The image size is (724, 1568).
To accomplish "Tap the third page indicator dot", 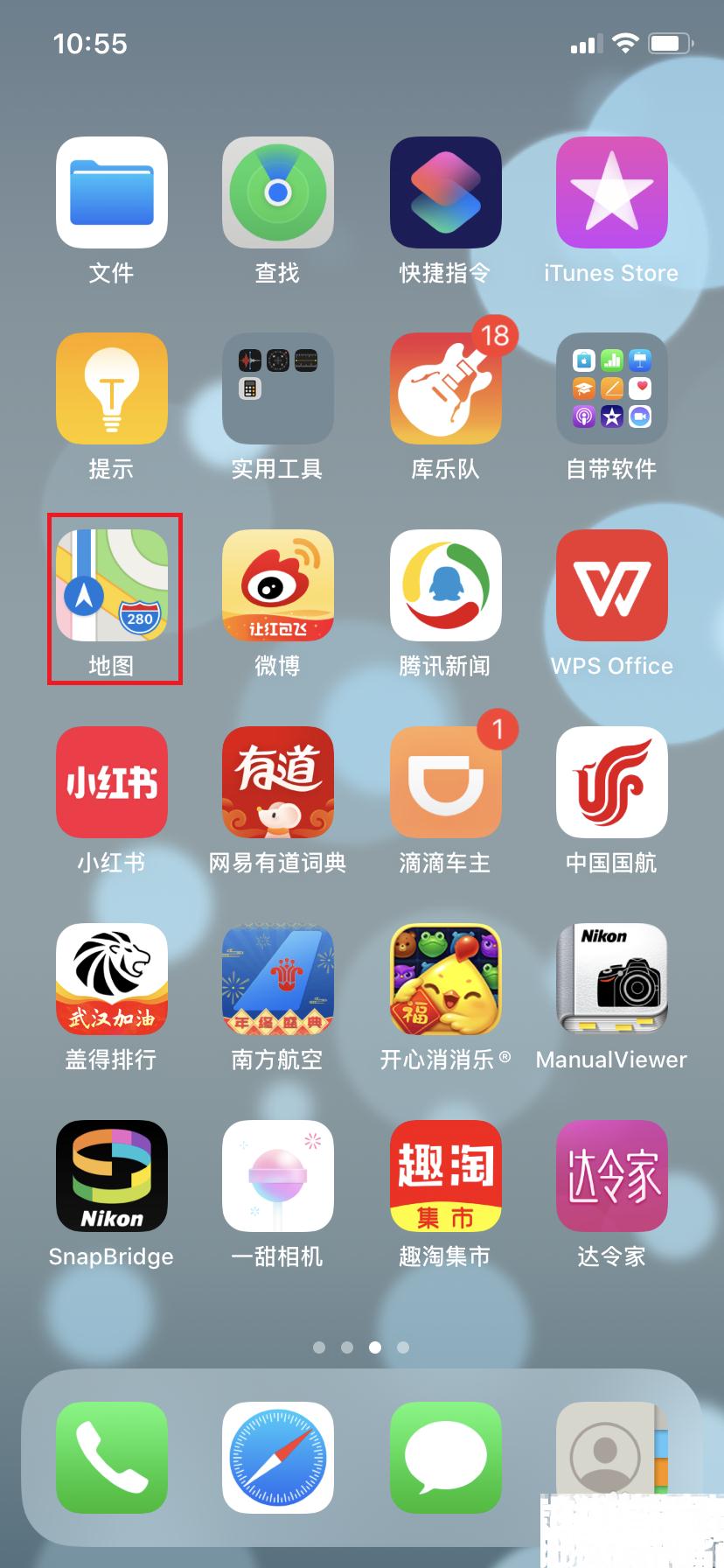I will tap(374, 1347).
